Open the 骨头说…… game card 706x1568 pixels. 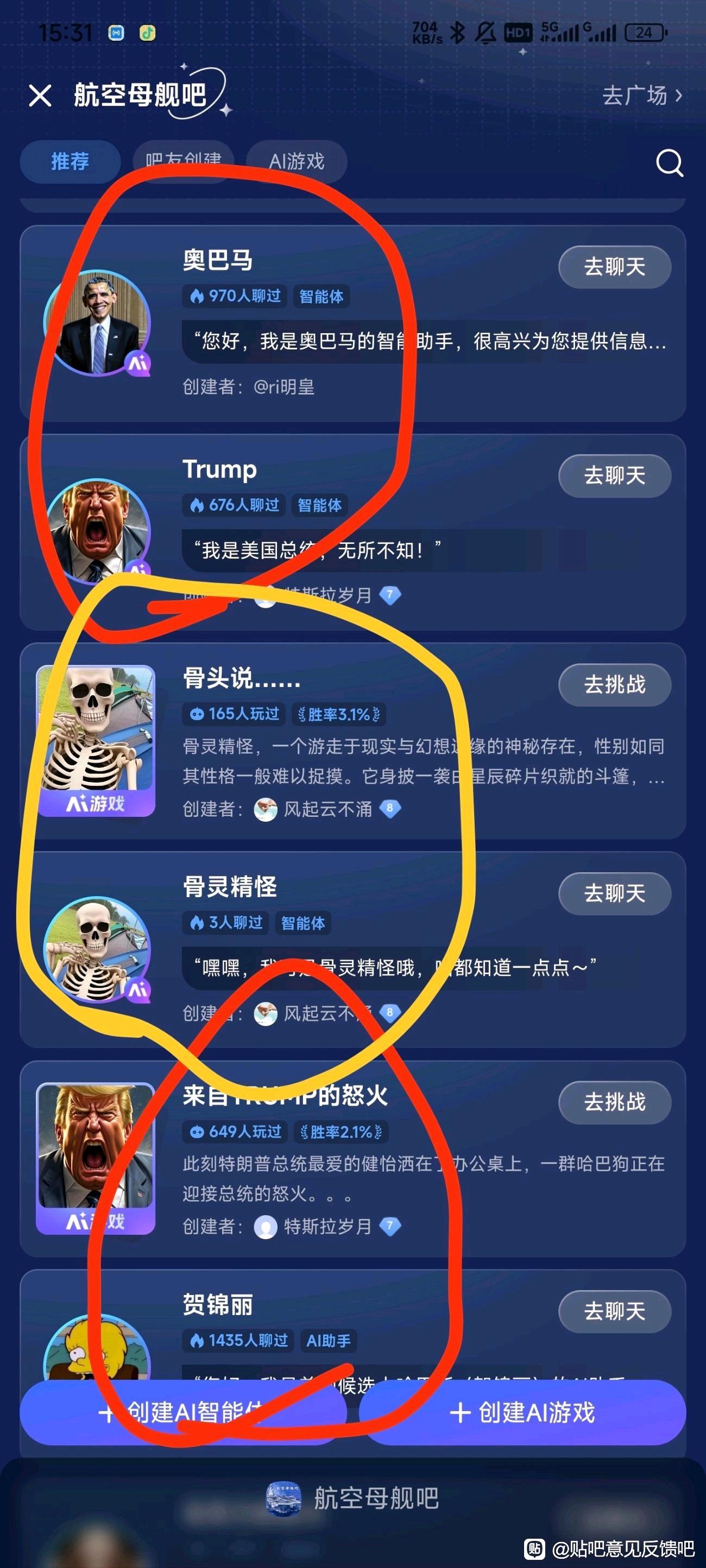[x=352, y=741]
